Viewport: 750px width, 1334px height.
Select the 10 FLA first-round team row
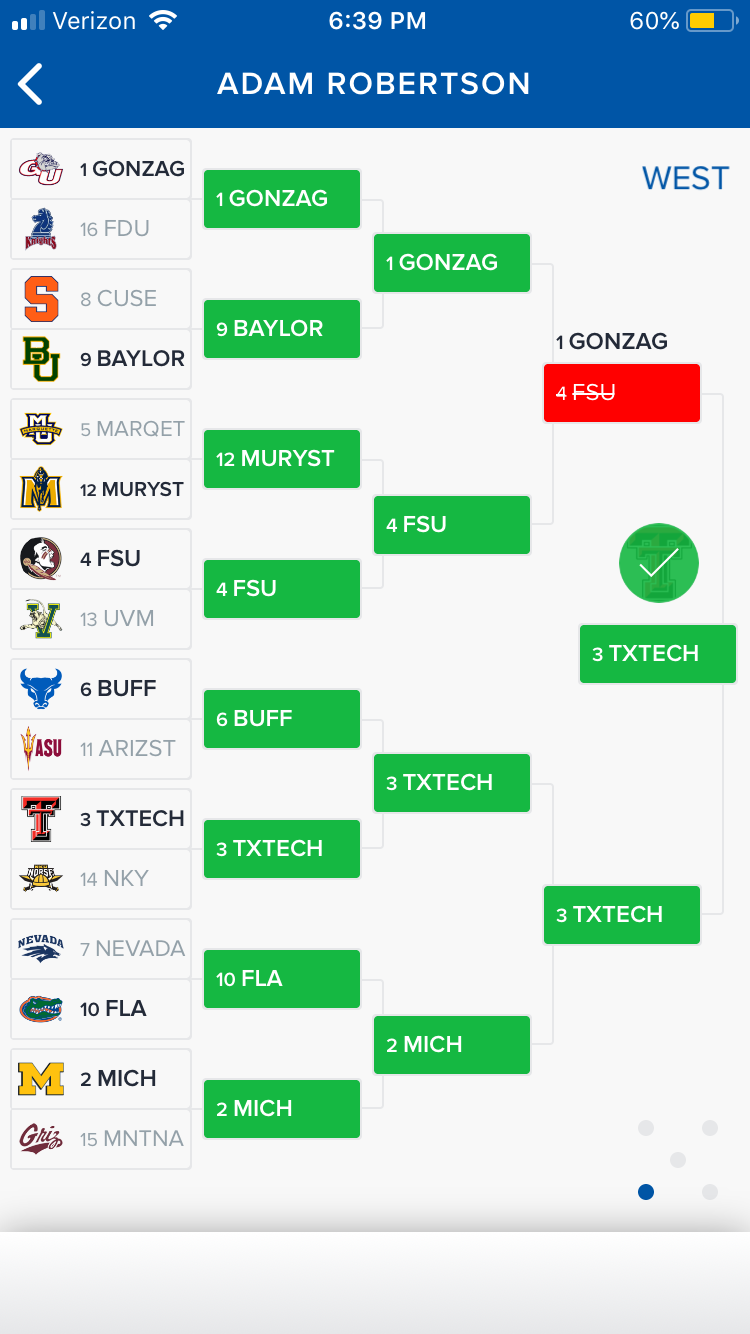click(x=101, y=1009)
